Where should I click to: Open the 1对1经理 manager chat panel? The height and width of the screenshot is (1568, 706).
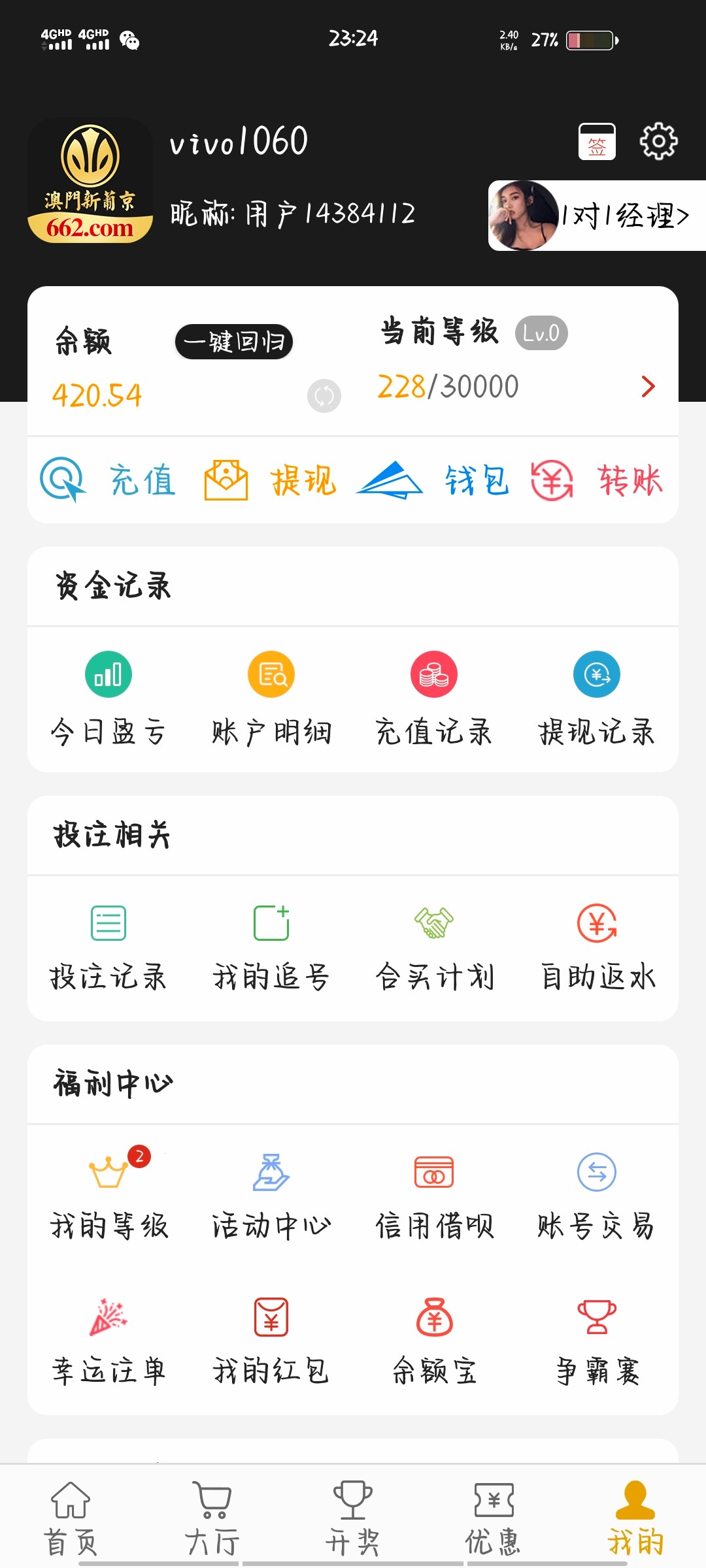pyautogui.click(x=595, y=216)
